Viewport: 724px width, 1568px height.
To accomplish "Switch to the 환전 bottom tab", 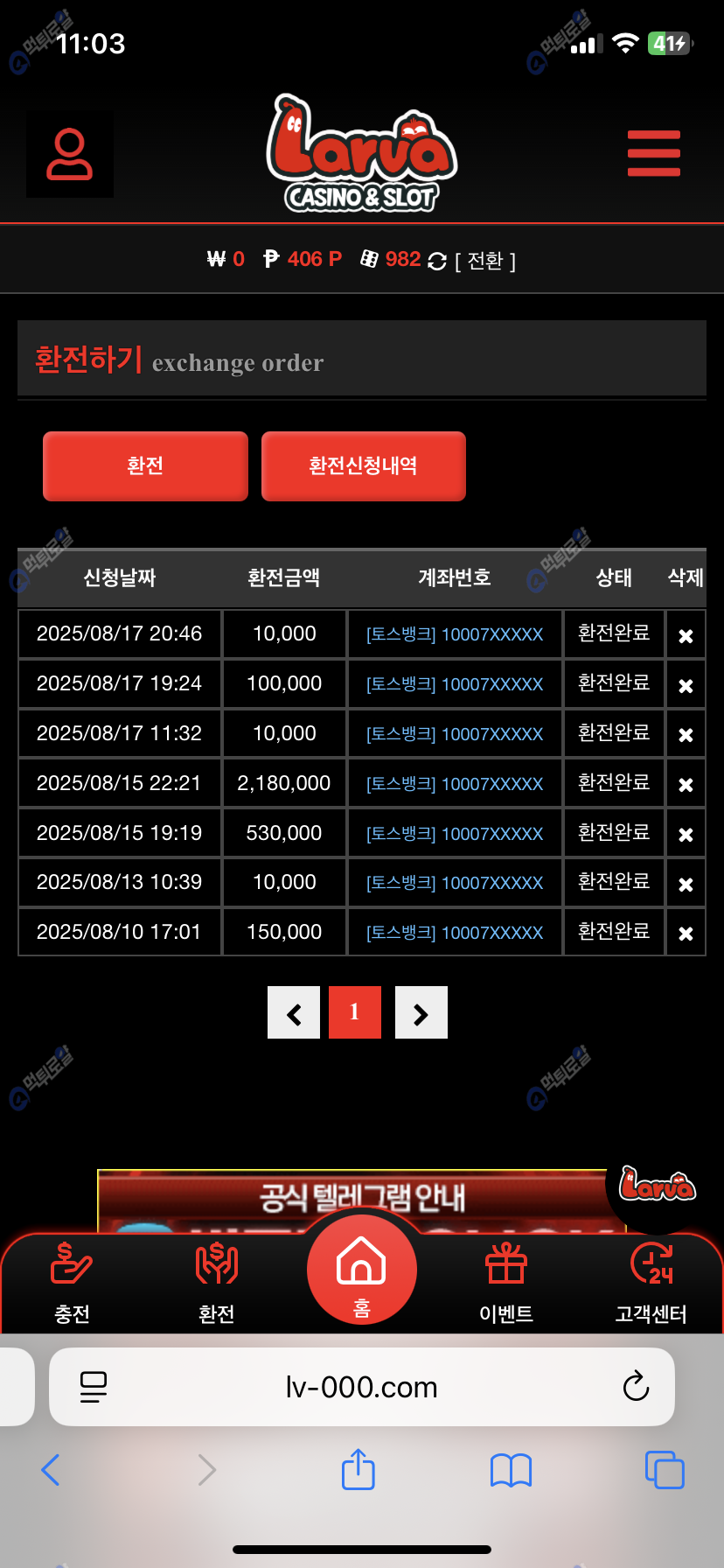I will pyautogui.click(x=216, y=1282).
